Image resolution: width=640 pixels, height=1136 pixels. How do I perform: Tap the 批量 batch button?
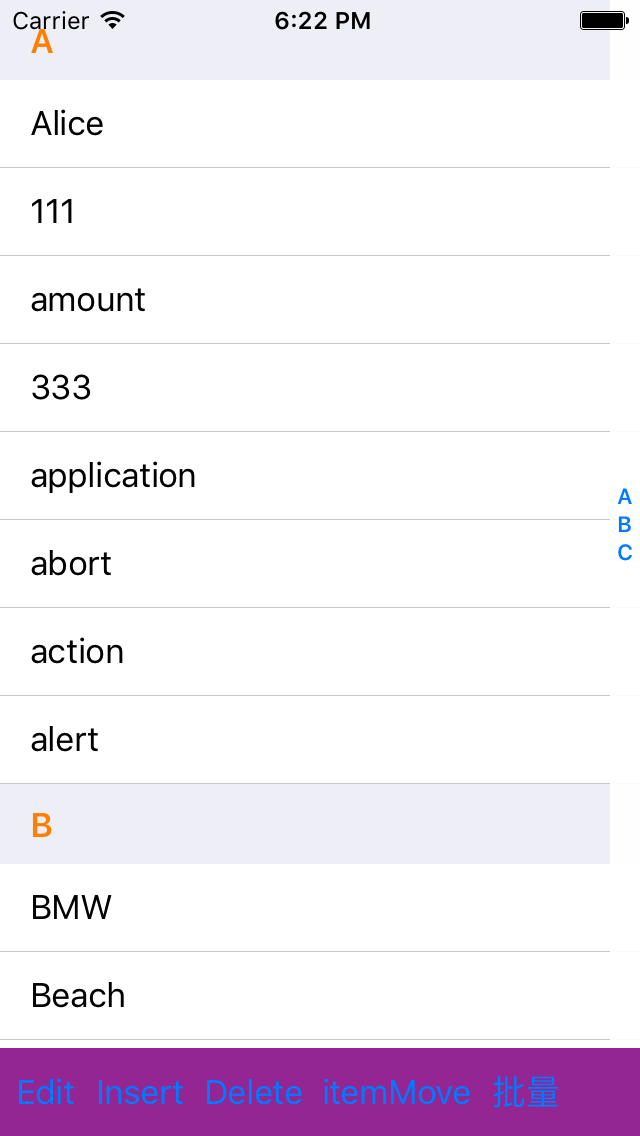(526, 1092)
